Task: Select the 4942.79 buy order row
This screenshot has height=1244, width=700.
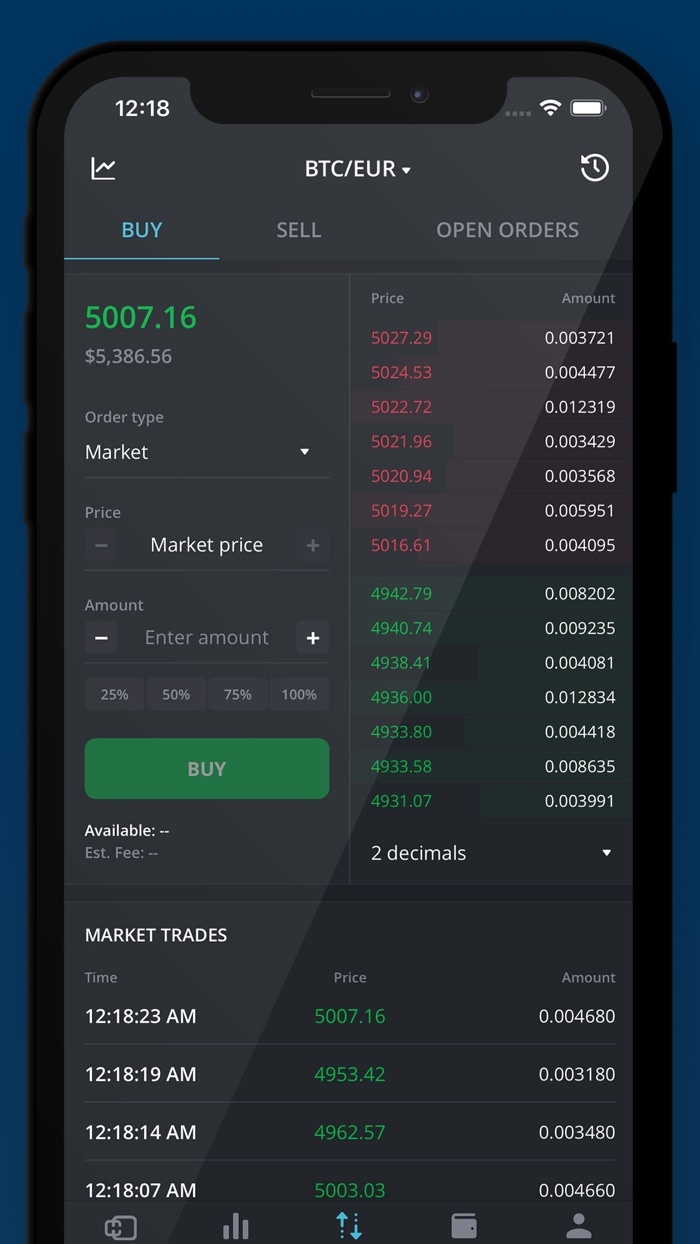Action: (491, 594)
